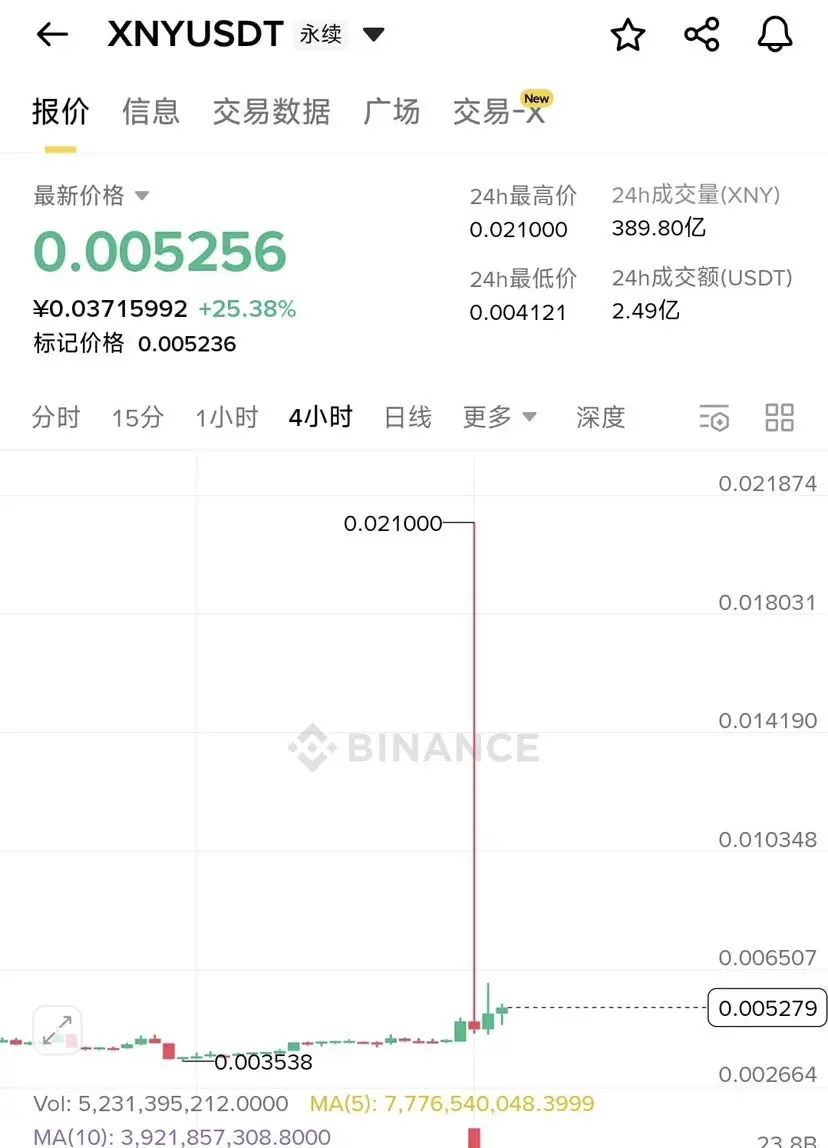This screenshot has height=1148, width=828.
Task: Open the 交易-X tab
Action: click(499, 111)
